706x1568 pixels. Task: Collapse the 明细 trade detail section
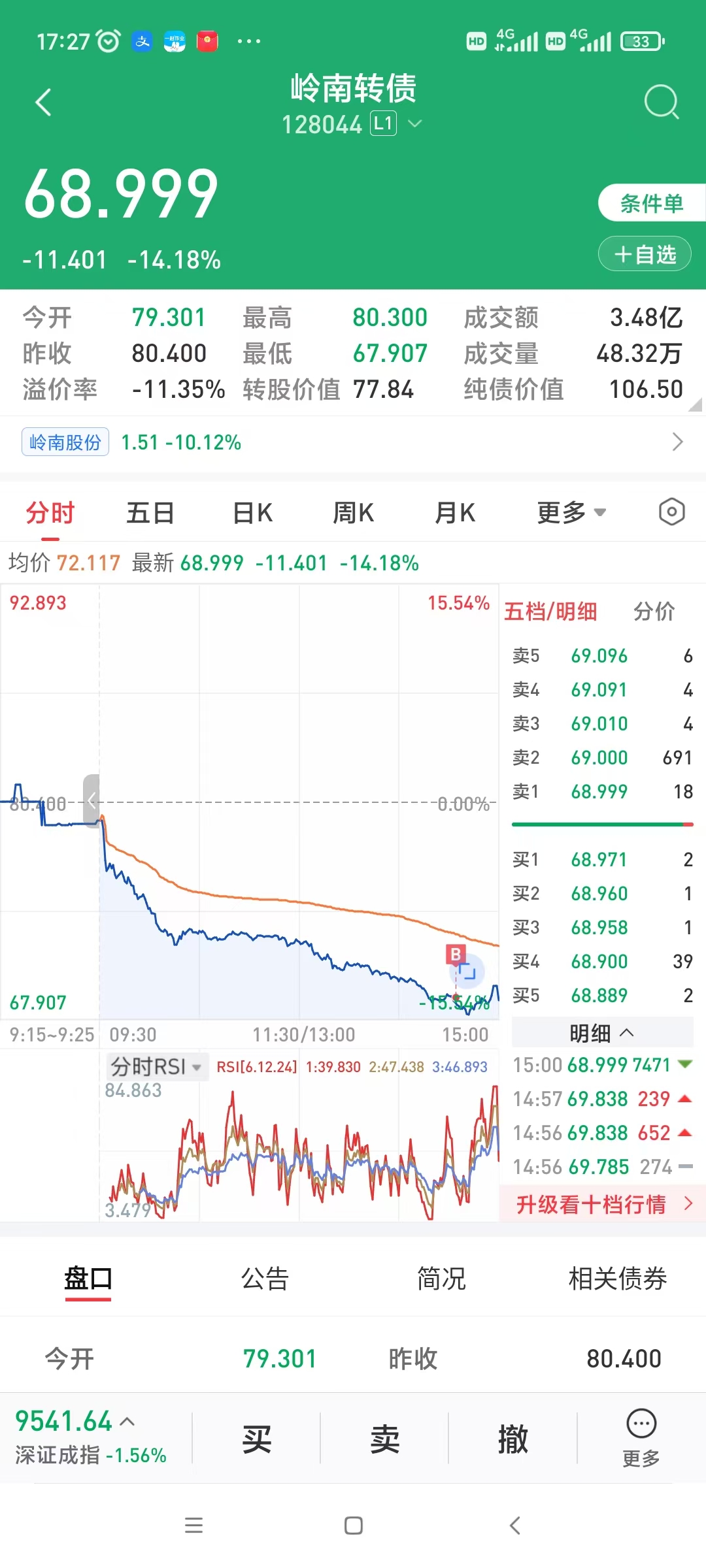(x=601, y=1033)
